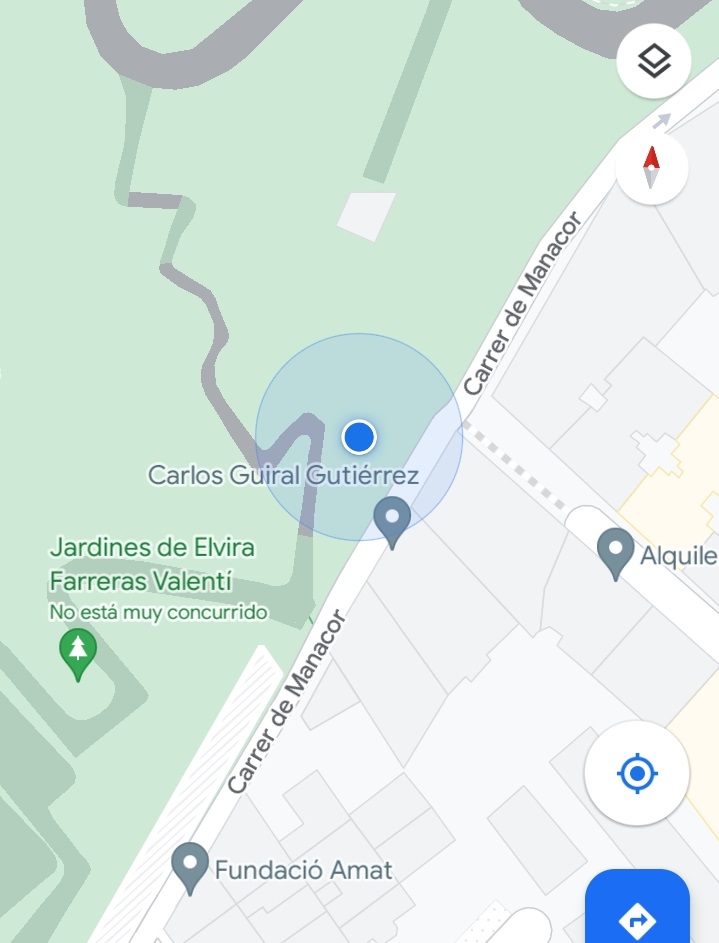
Task: Select the Carlos Guiral Gutiérrez place pin
Action: 392,520
